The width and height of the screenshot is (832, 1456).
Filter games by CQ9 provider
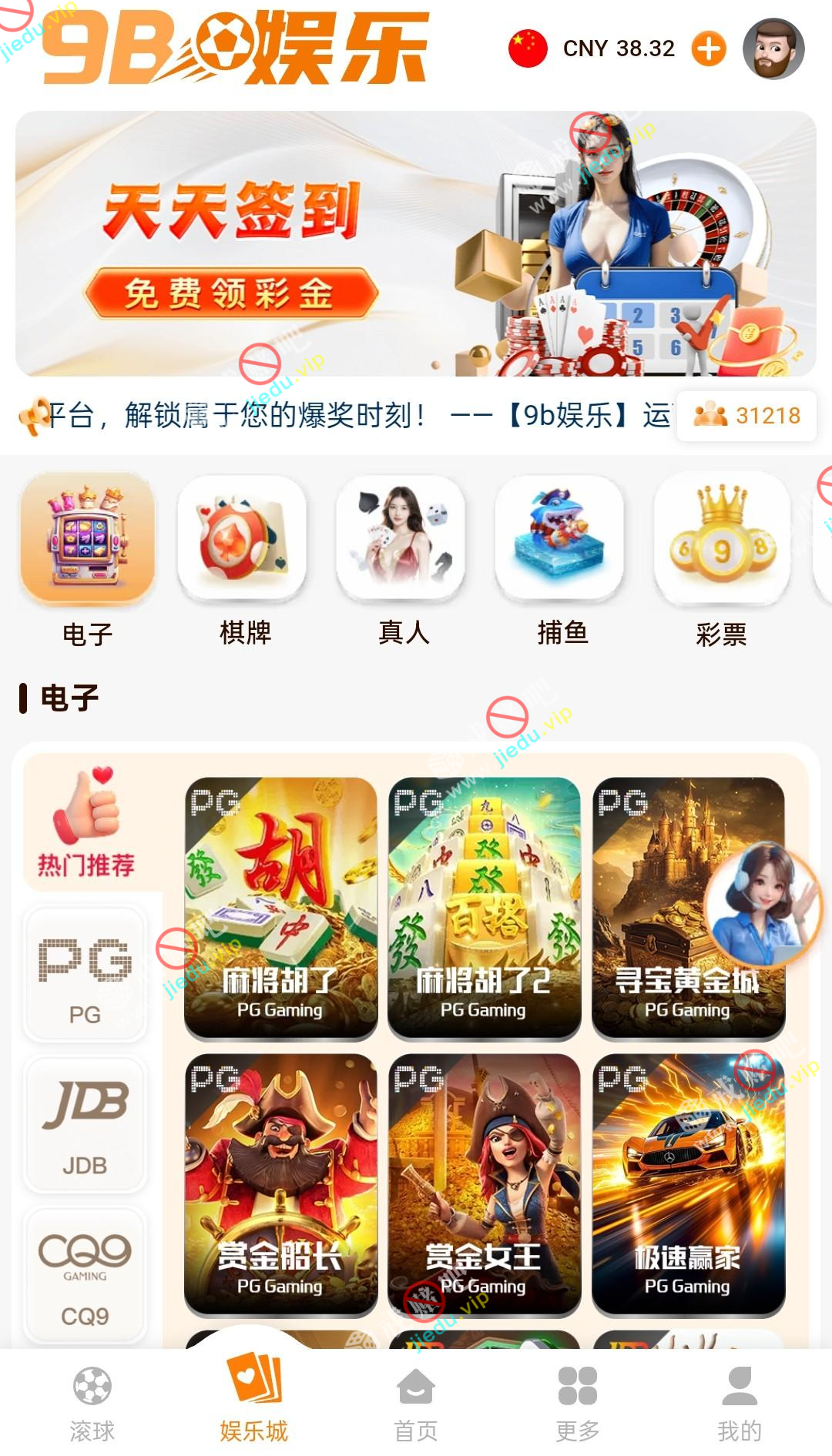click(x=86, y=1274)
